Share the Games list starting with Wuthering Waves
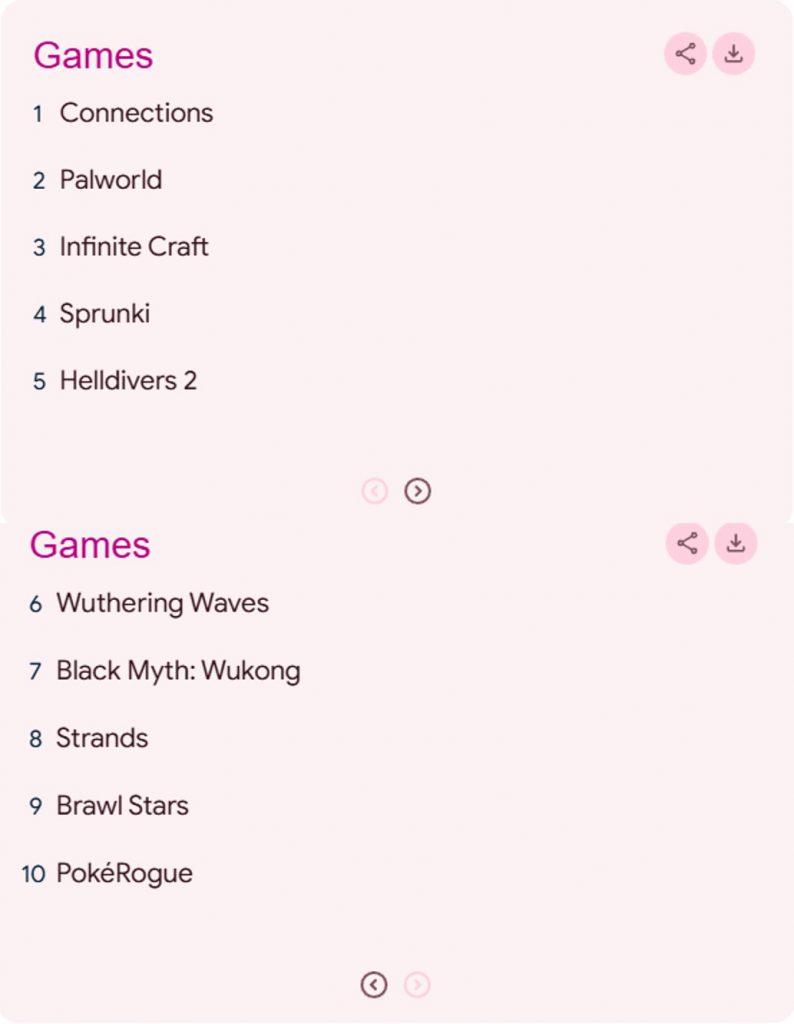Viewport: 794px width, 1024px height. (x=687, y=543)
